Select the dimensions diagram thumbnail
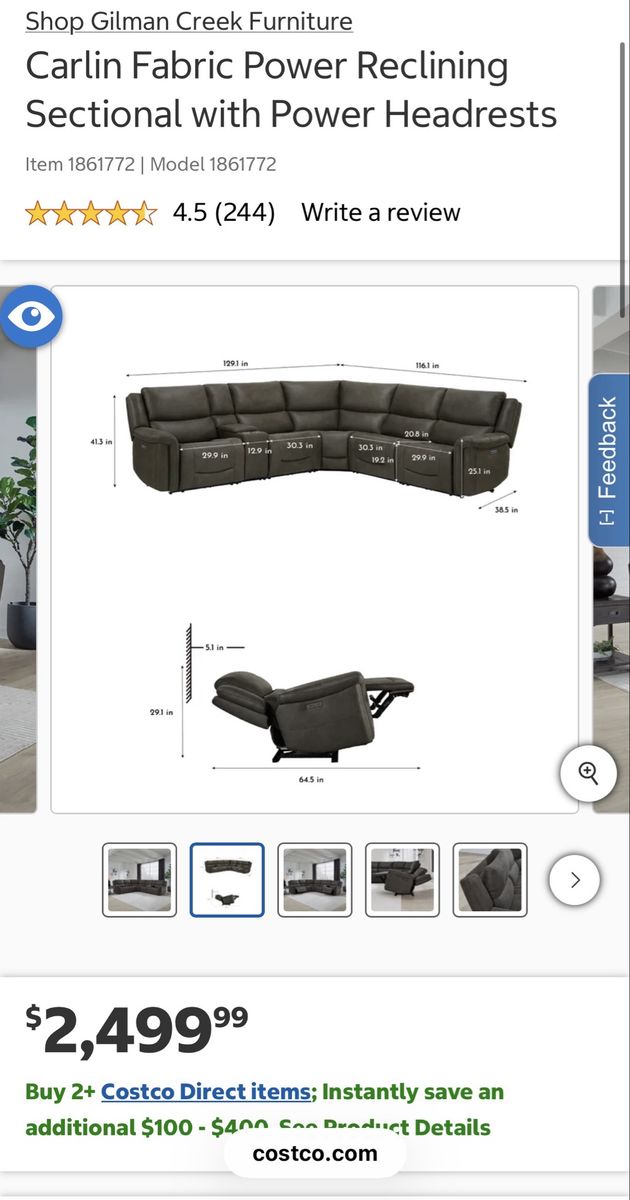The image size is (630, 1200). (x=227, y=880)
